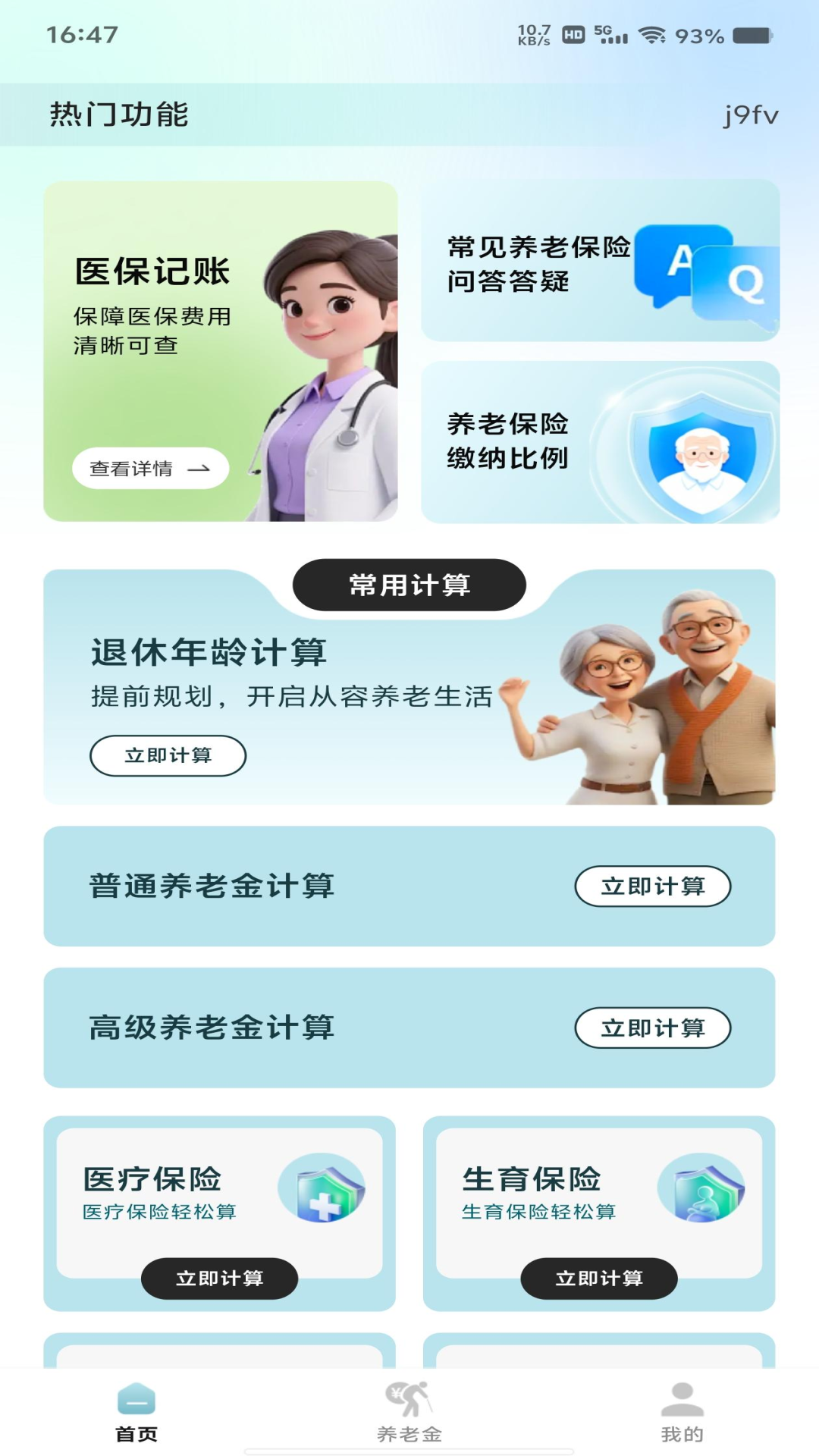This screenshot has height=1456, width=819.
Task: Tap 查看详情 on the 医保记账 card
Action: coord(150,469)
